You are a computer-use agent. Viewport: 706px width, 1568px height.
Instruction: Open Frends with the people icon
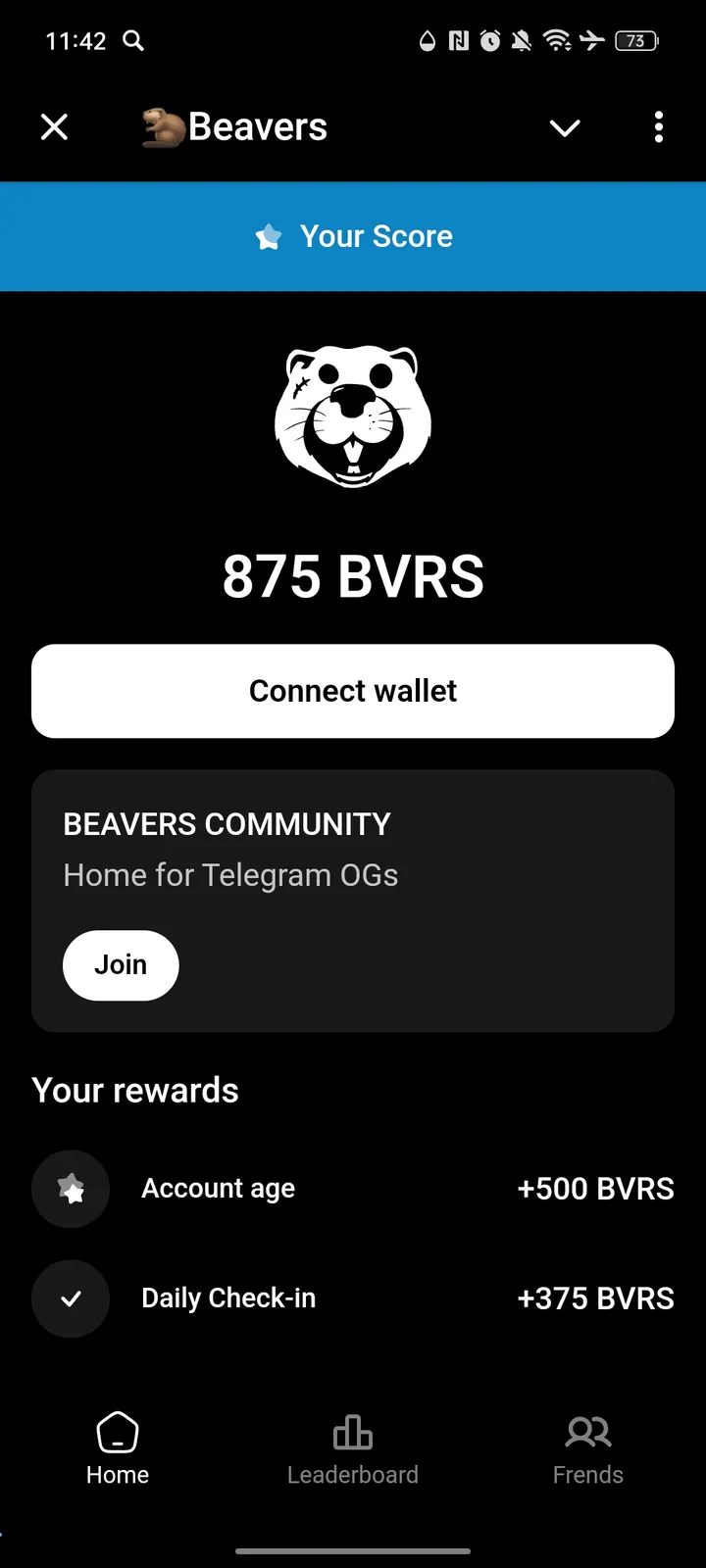[587, 1432]
